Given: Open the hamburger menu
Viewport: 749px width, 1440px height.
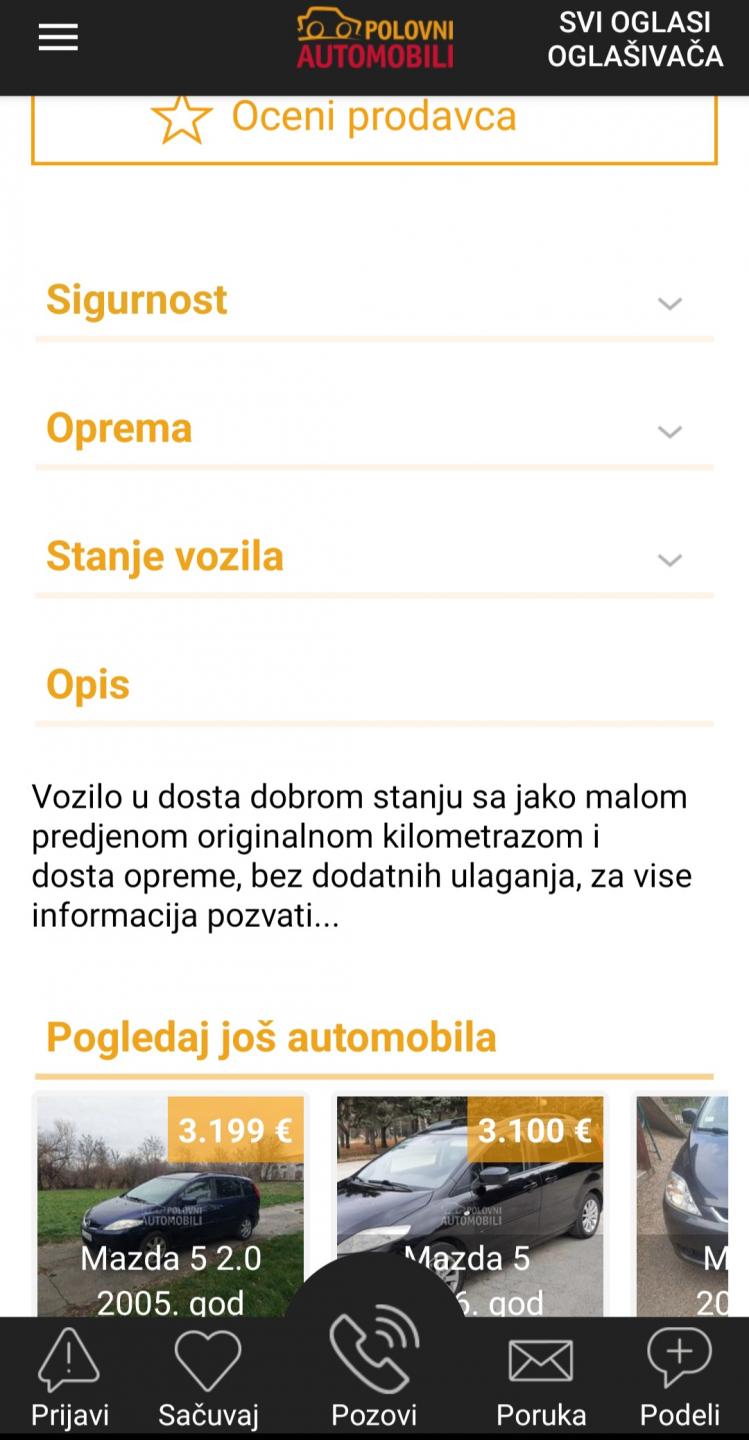Looking at the screenshot, I should tap(58, 38).
